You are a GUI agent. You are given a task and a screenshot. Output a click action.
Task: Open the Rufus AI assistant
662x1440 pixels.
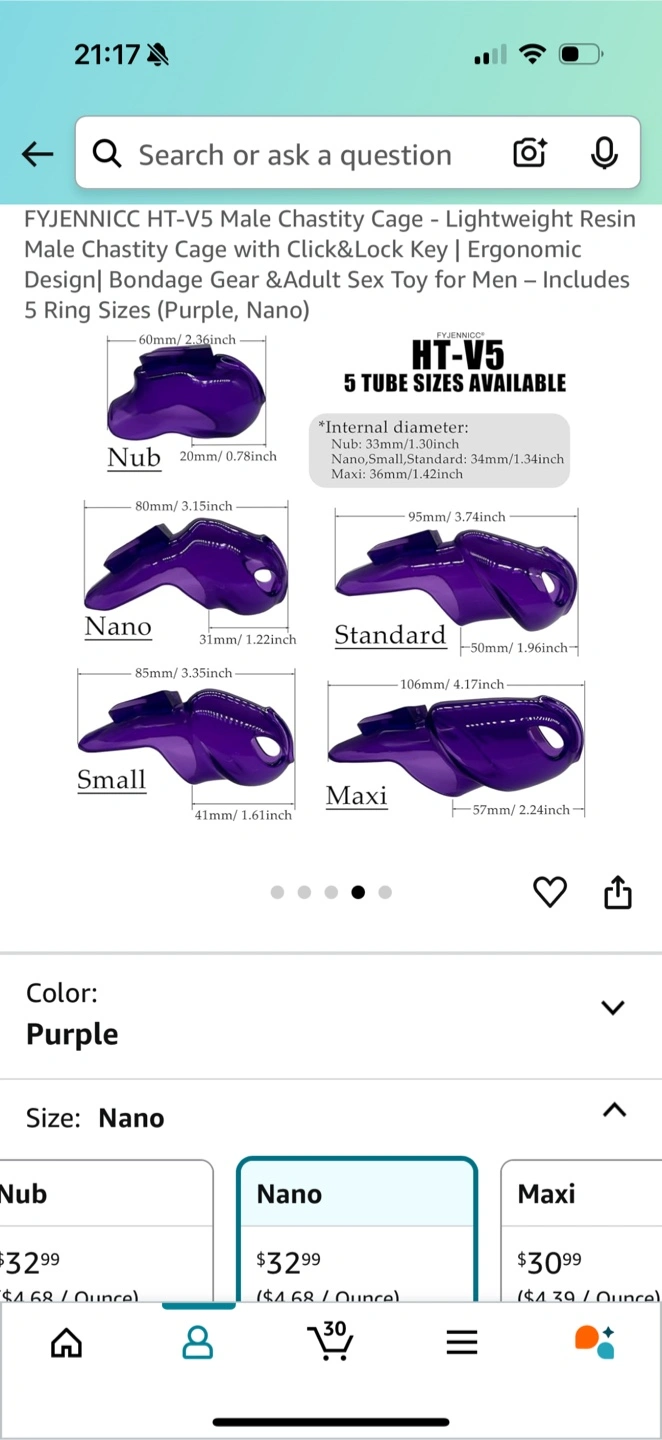(x=594, y=1342)
